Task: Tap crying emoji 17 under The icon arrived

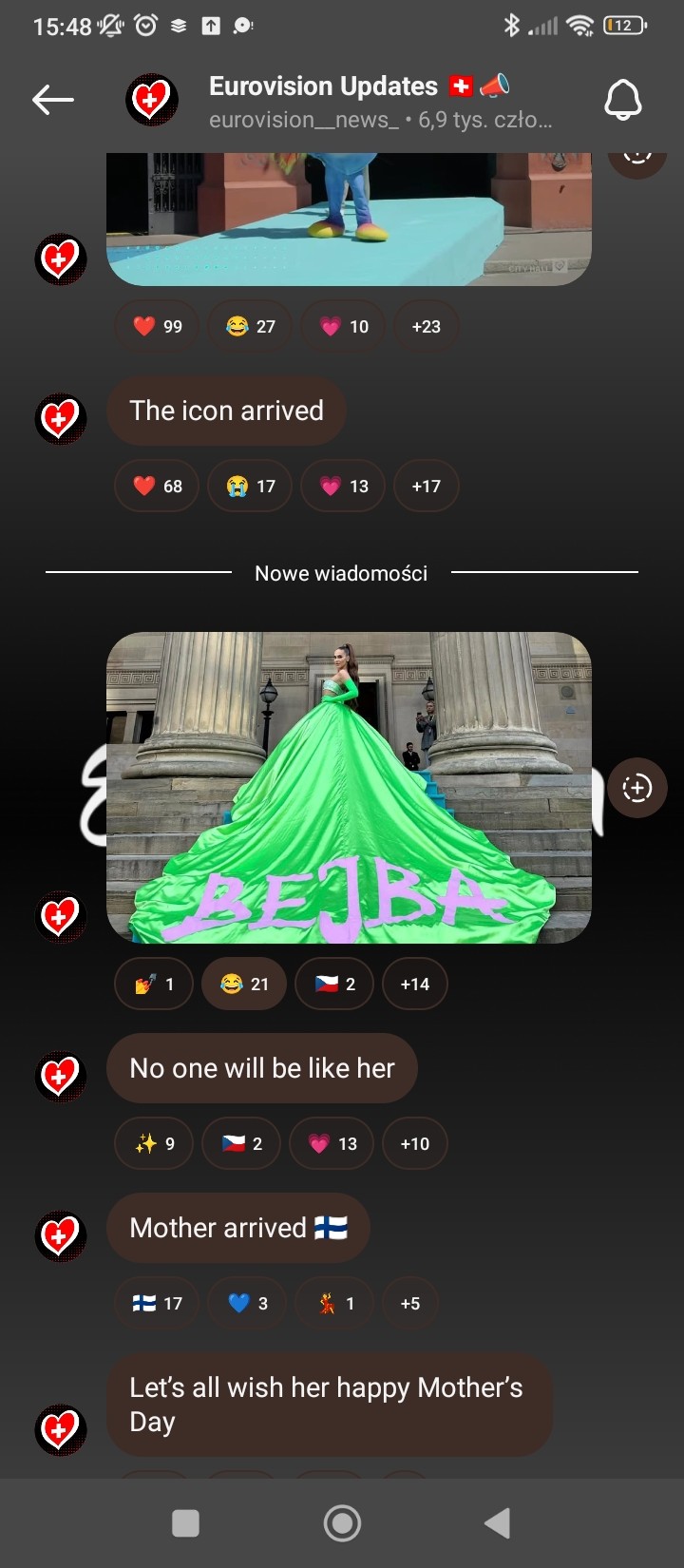Action: coord(250,486)
